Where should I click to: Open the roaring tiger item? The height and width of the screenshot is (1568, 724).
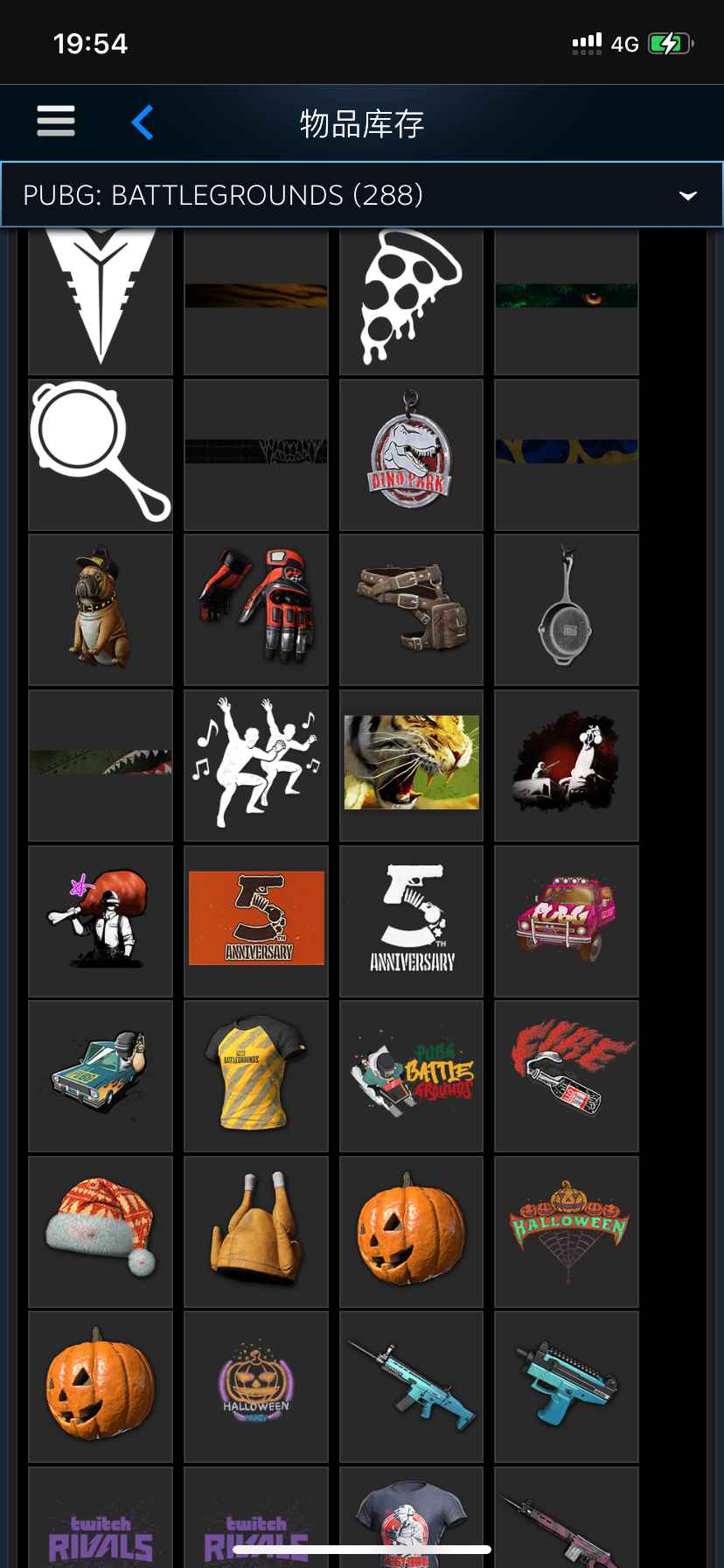coord(411,763)
